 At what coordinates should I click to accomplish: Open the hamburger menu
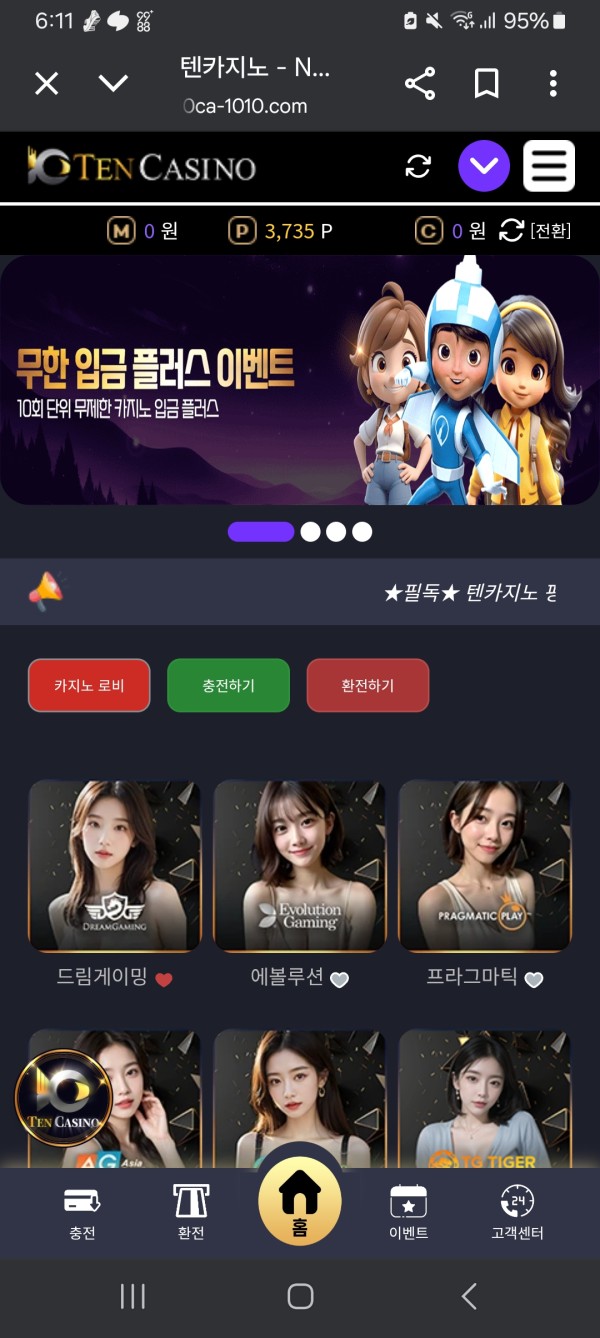549,167
